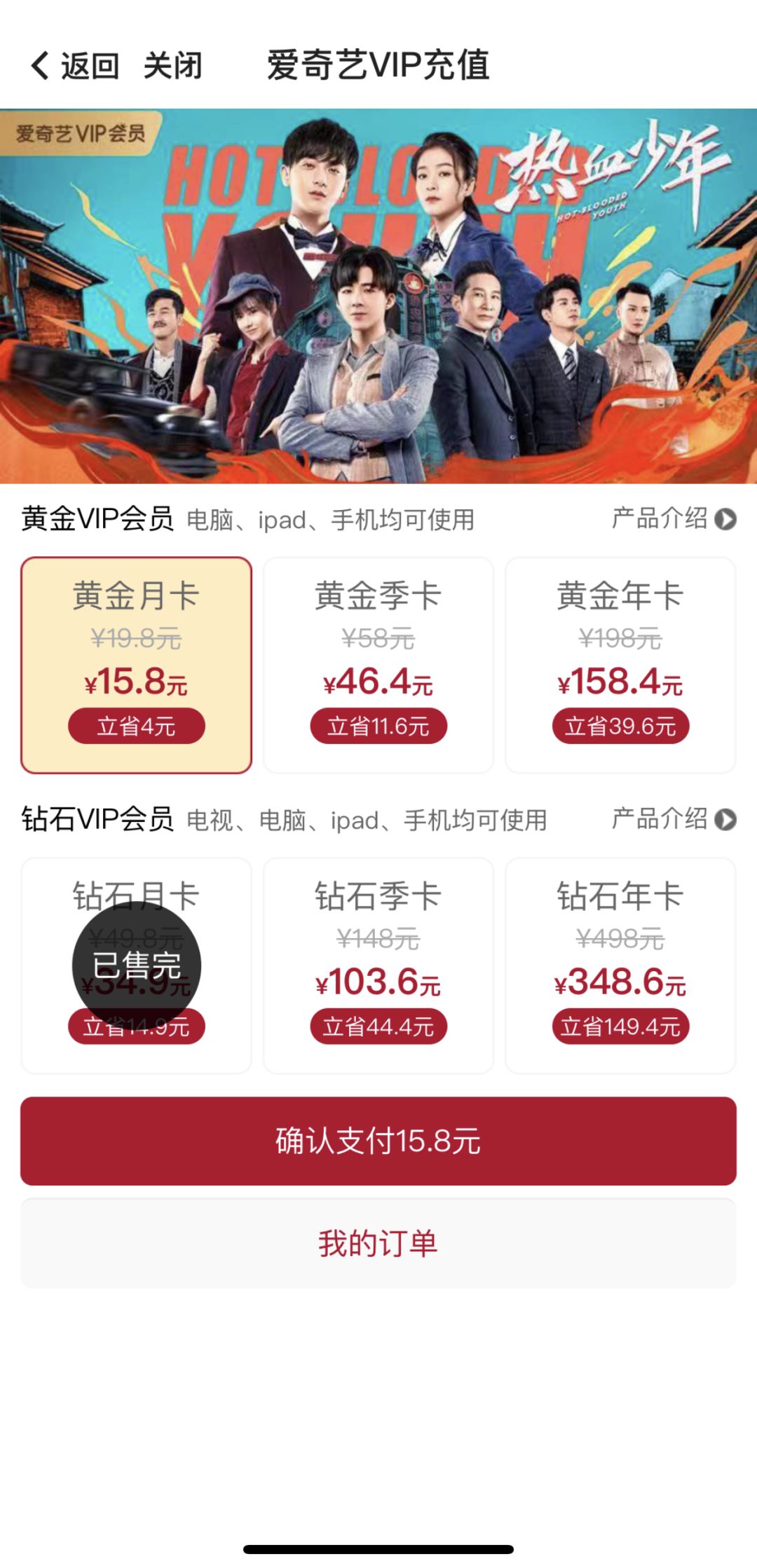The height and width of the screenshot is (1568, 757).
Task: Open 产品介绍 for 黄金VIP会员
Action: pyautogui.click(x=673, y=519)
